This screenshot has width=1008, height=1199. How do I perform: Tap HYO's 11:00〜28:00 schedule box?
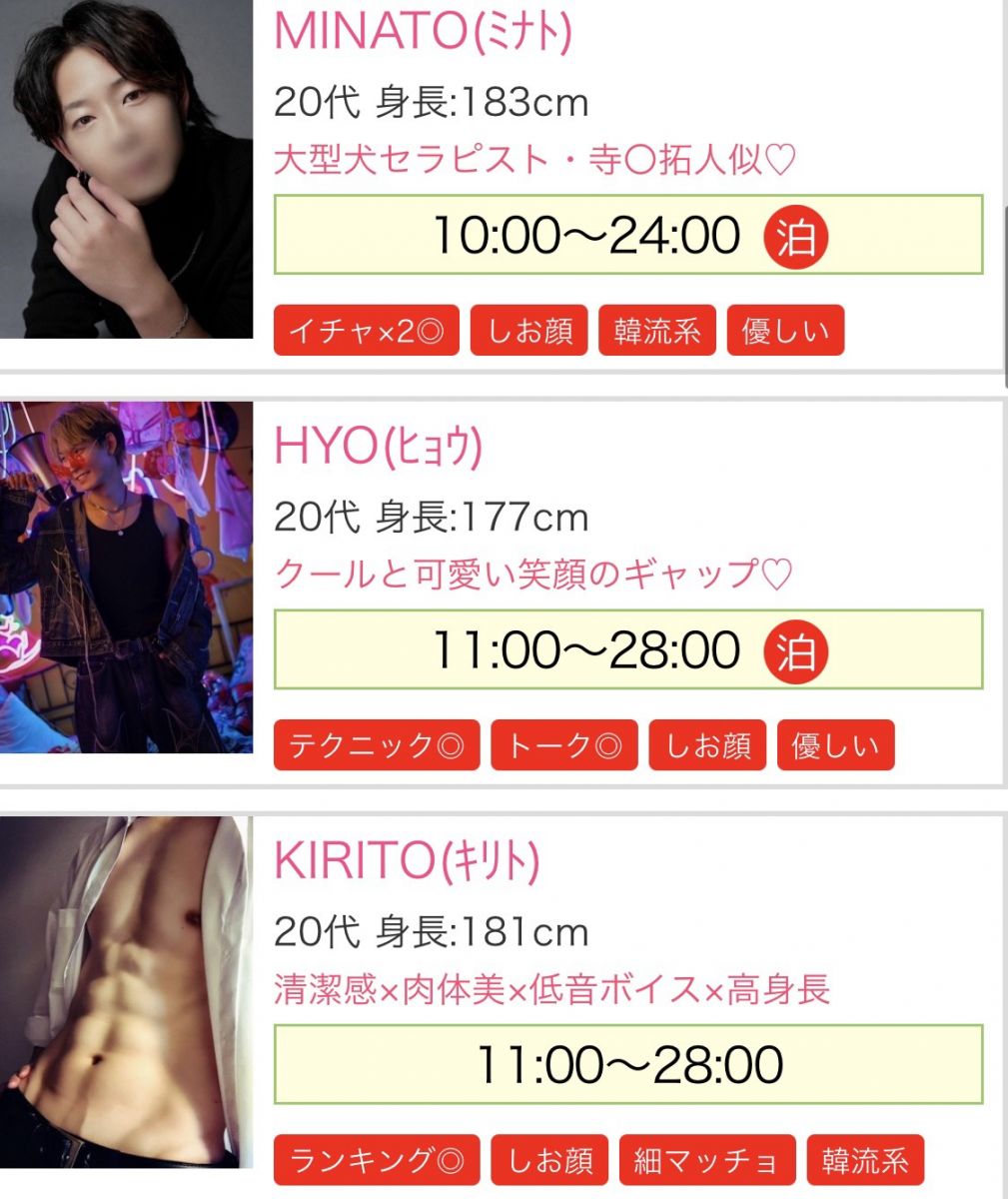tap(628, 649)
